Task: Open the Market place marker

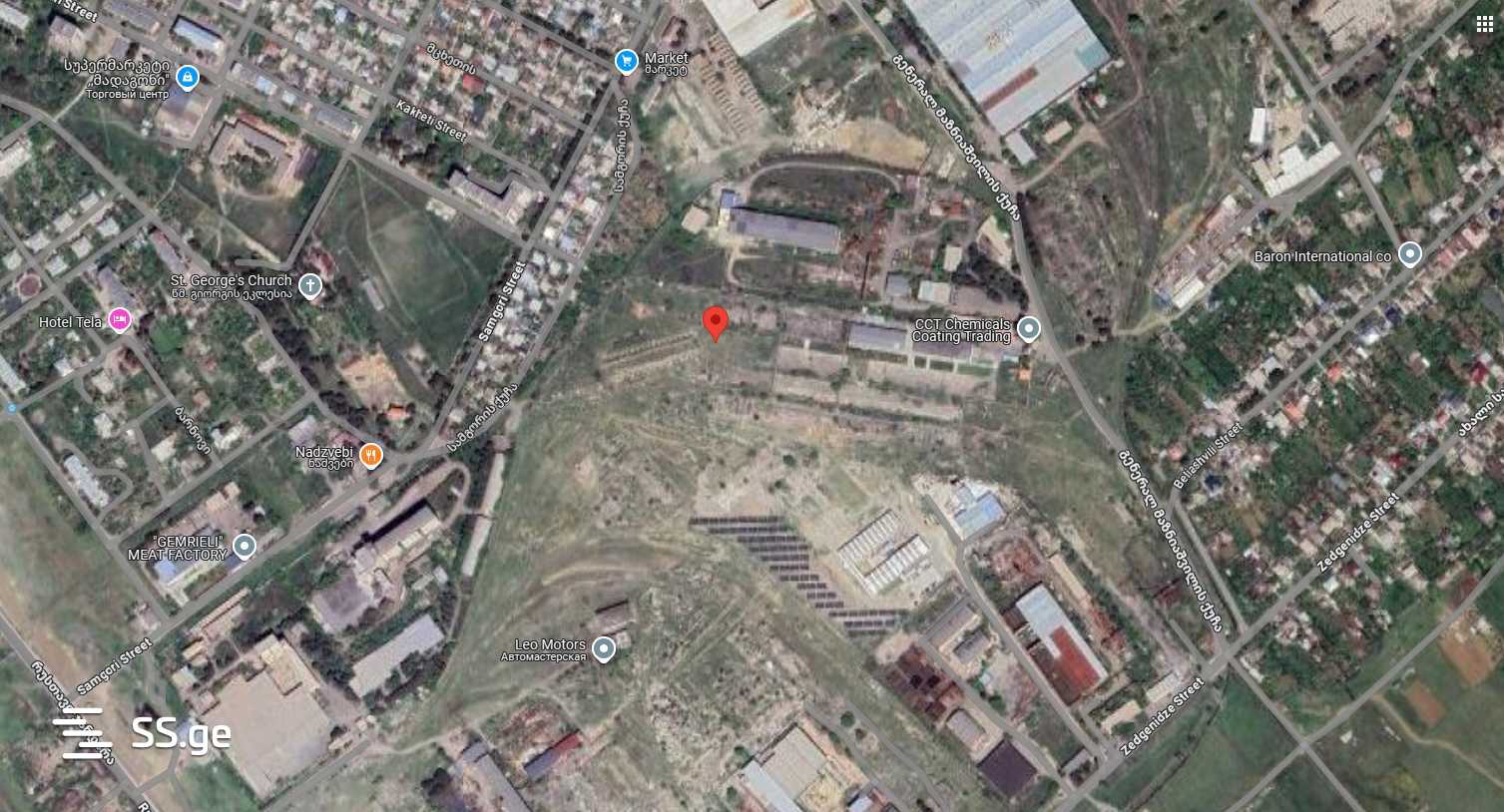Action: [x=626, y=62]
